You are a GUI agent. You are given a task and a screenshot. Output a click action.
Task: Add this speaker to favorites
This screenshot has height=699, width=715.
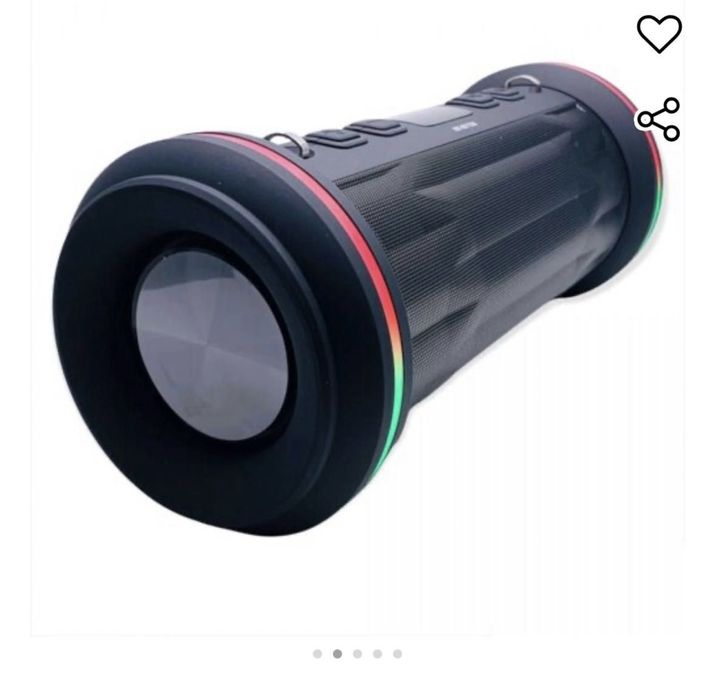coord(658,34)
